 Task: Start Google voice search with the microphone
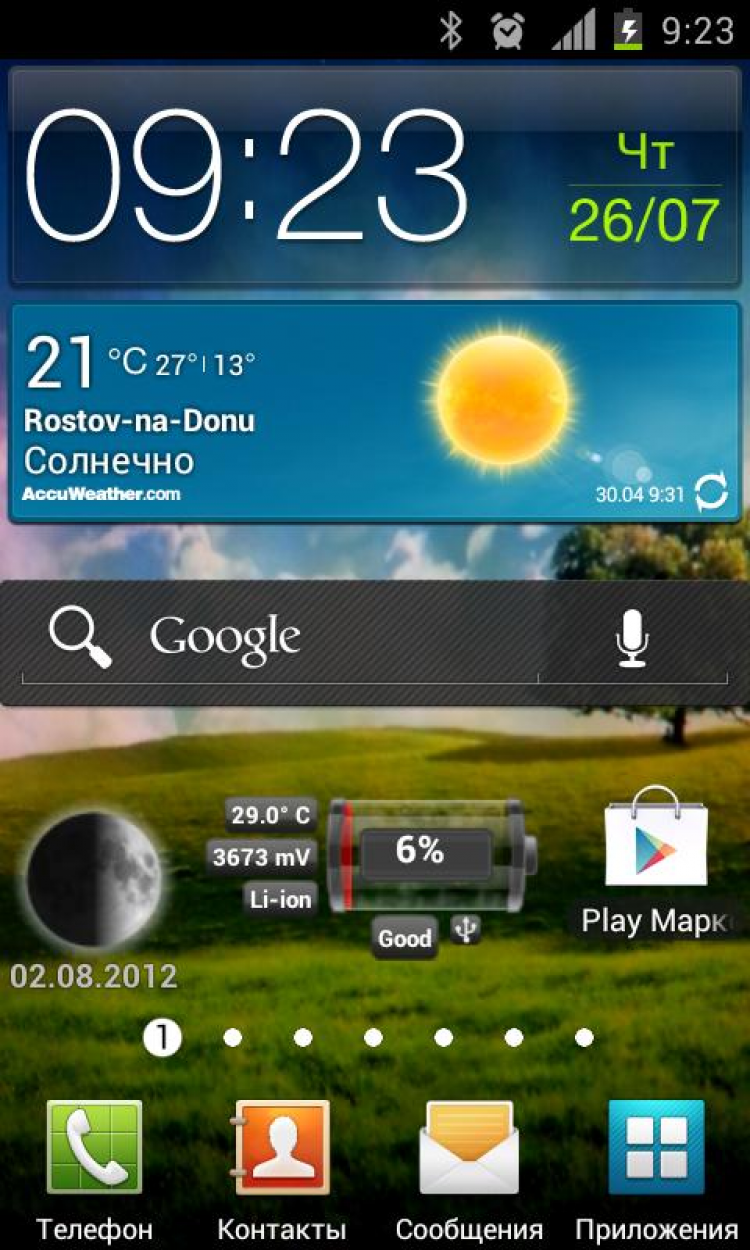[x=632, y=637]
